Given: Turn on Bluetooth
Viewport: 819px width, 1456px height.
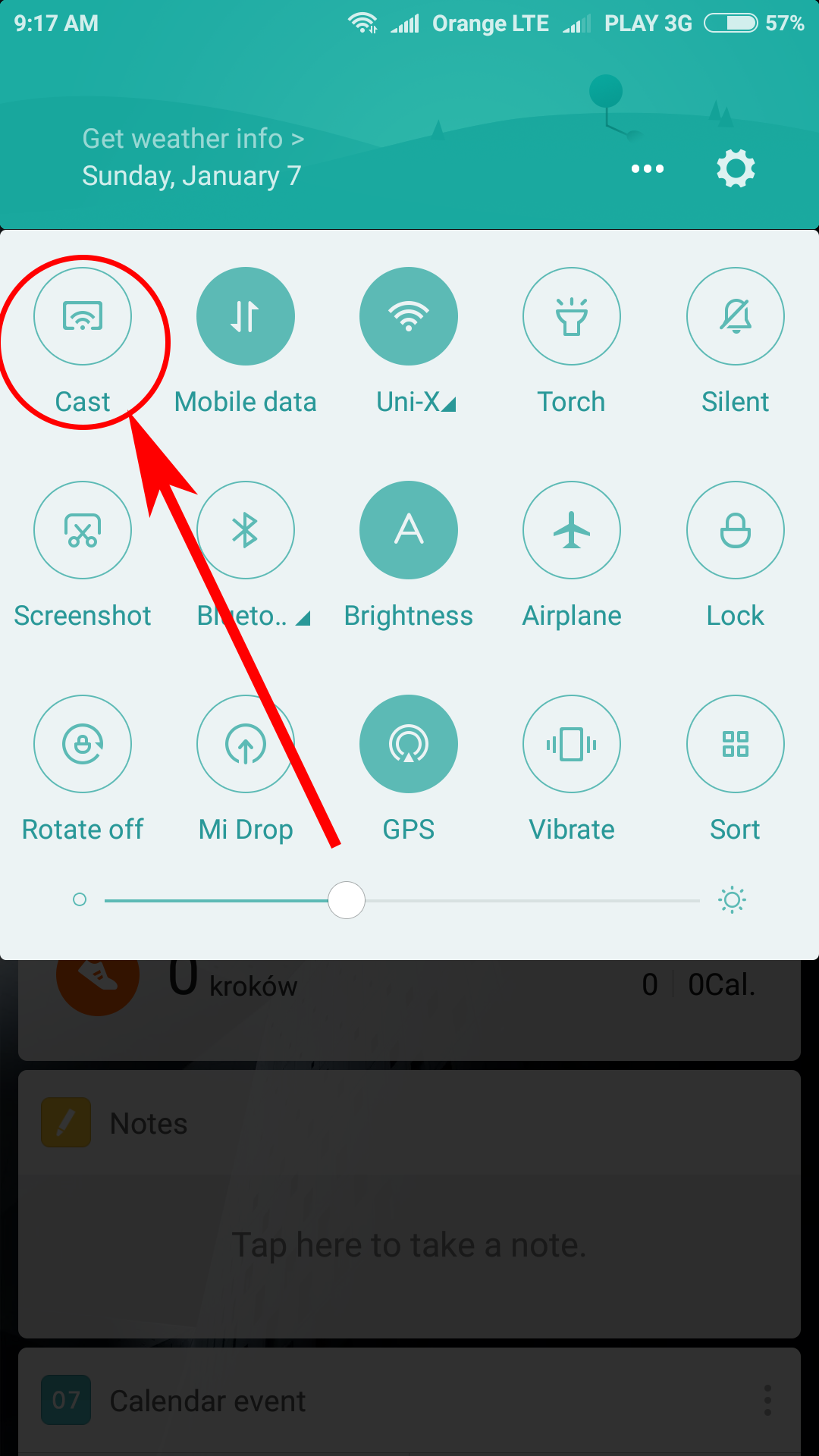Looking at the screenshot, I should [246, 530].
